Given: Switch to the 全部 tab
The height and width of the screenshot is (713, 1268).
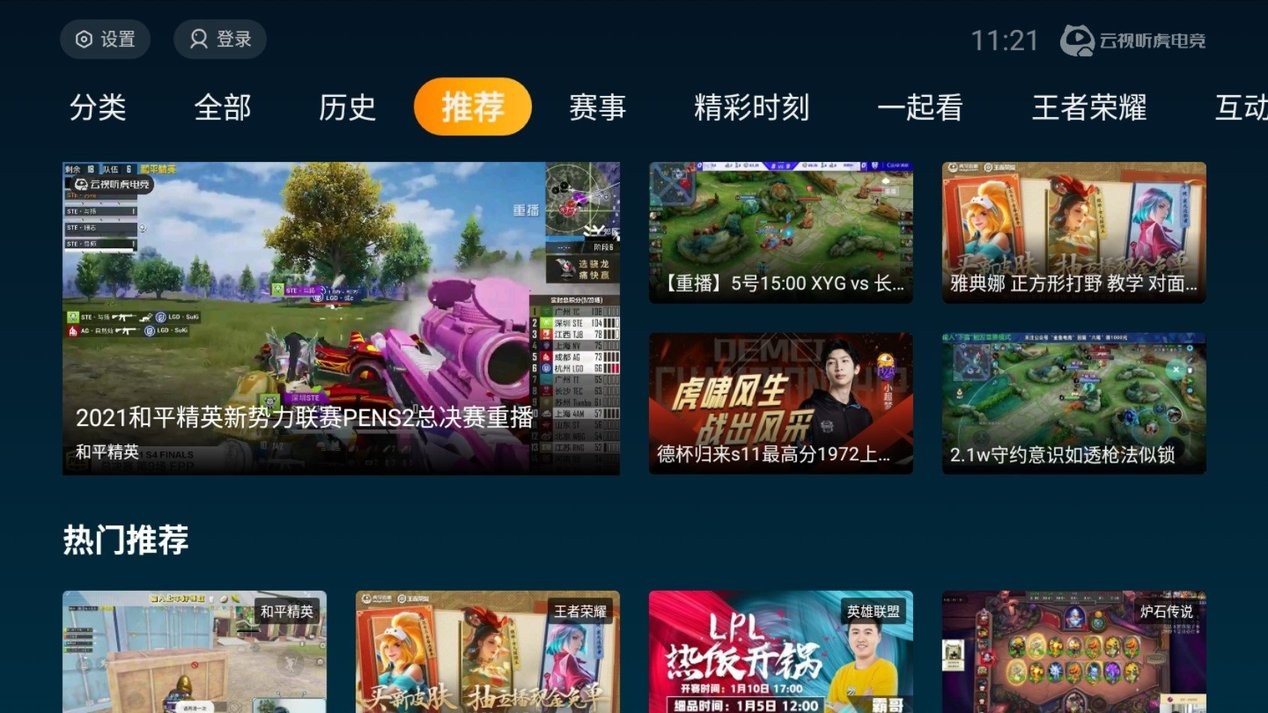Looking at the screenshot, I should coord(222,107).
